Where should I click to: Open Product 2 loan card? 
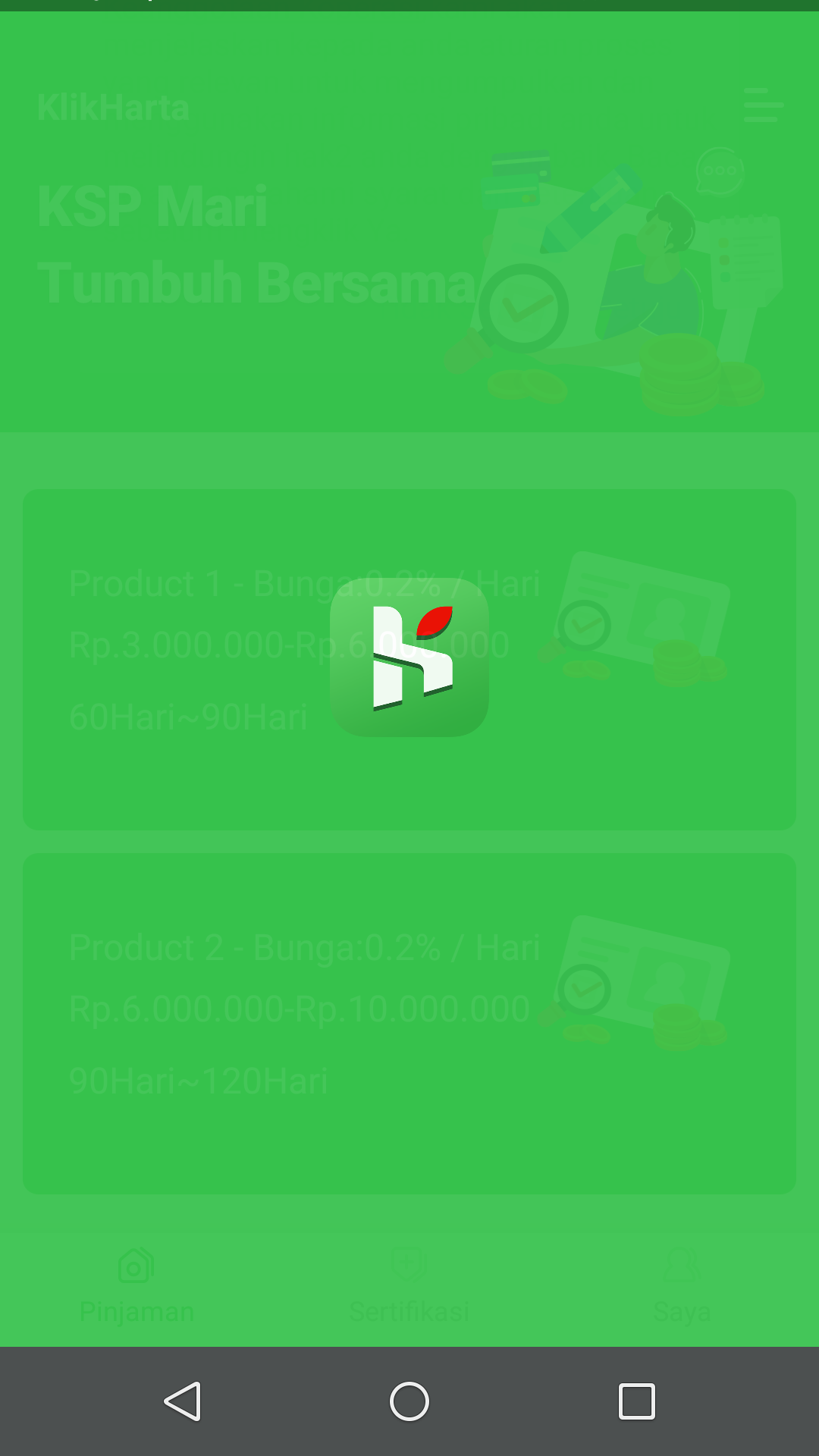point(409,1024)
